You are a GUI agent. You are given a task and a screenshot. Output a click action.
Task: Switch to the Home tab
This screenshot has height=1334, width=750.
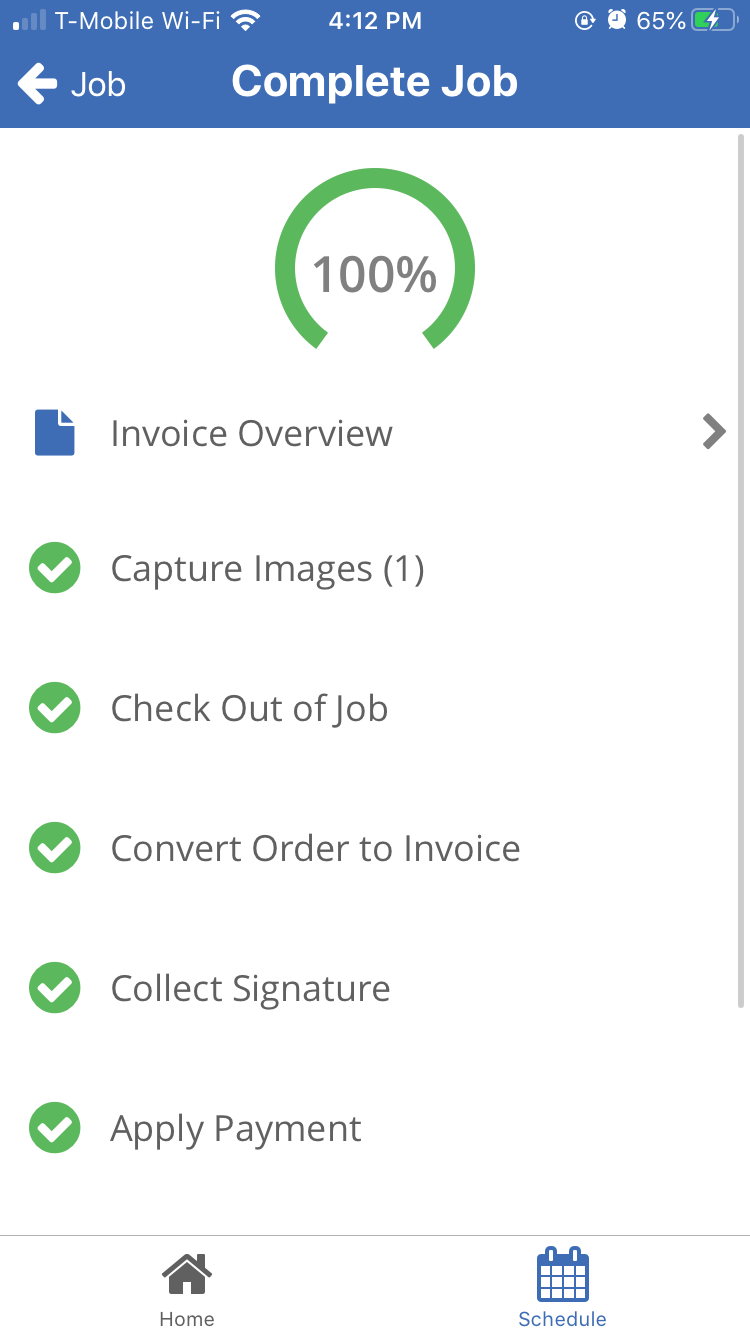187,1287
